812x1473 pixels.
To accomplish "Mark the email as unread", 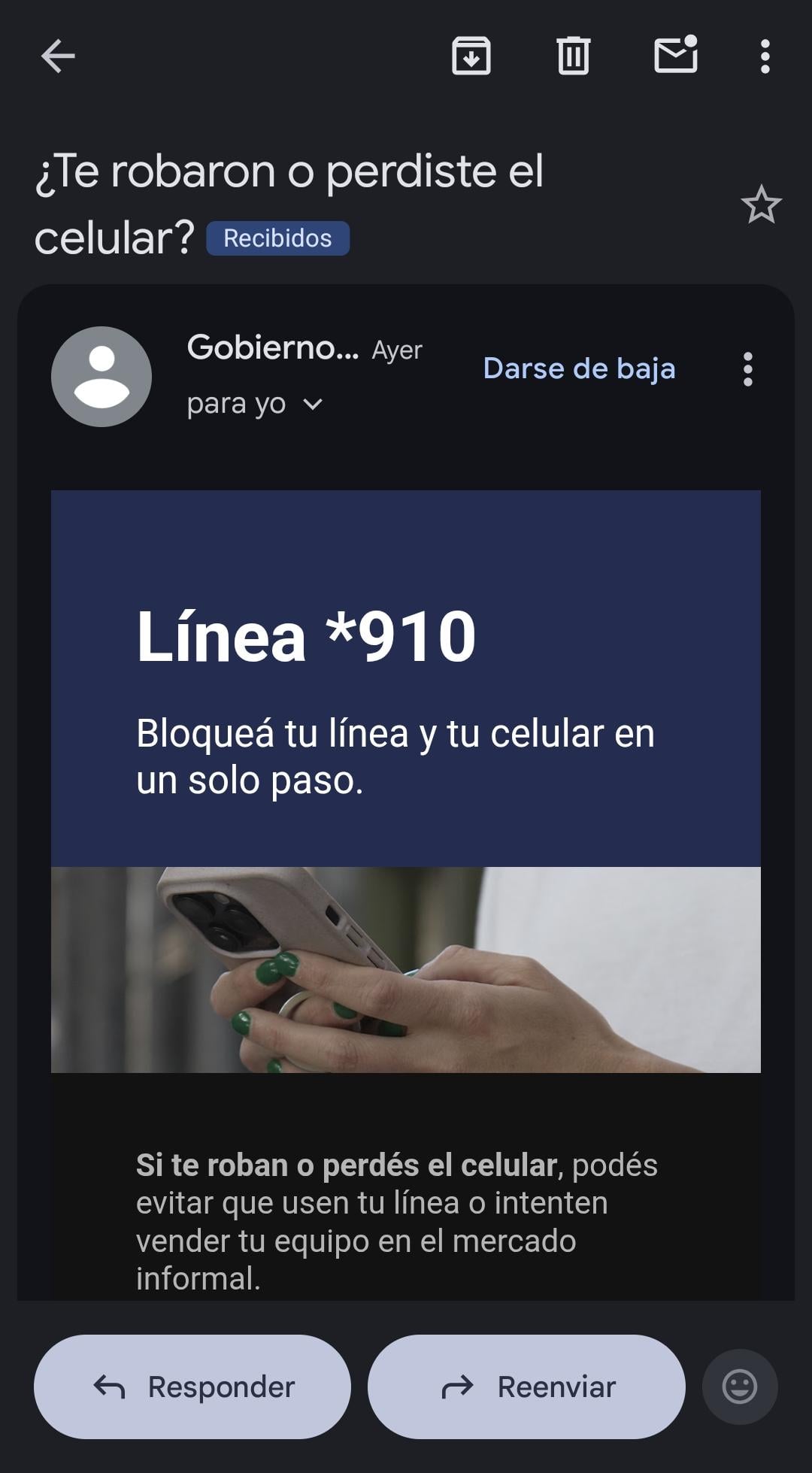I will pyautogui.click(x=676, y=55).
